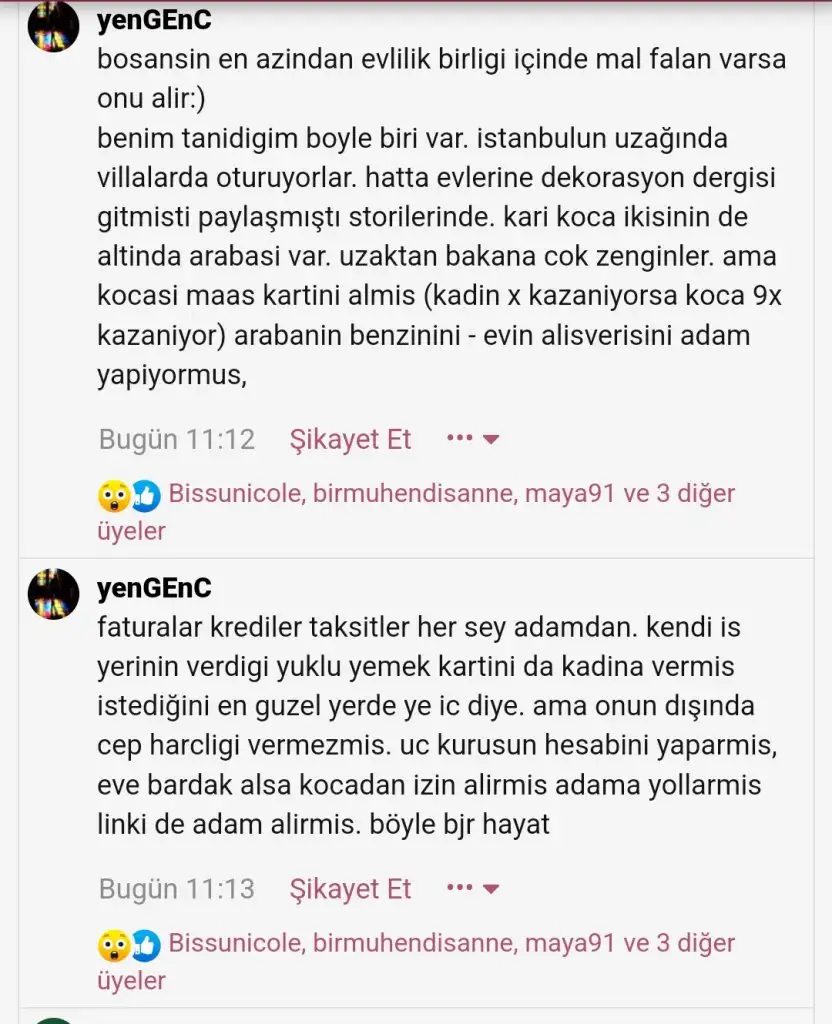
Task: Tap yenGEnC avatar on the second post
Action: tap(52, 594)
